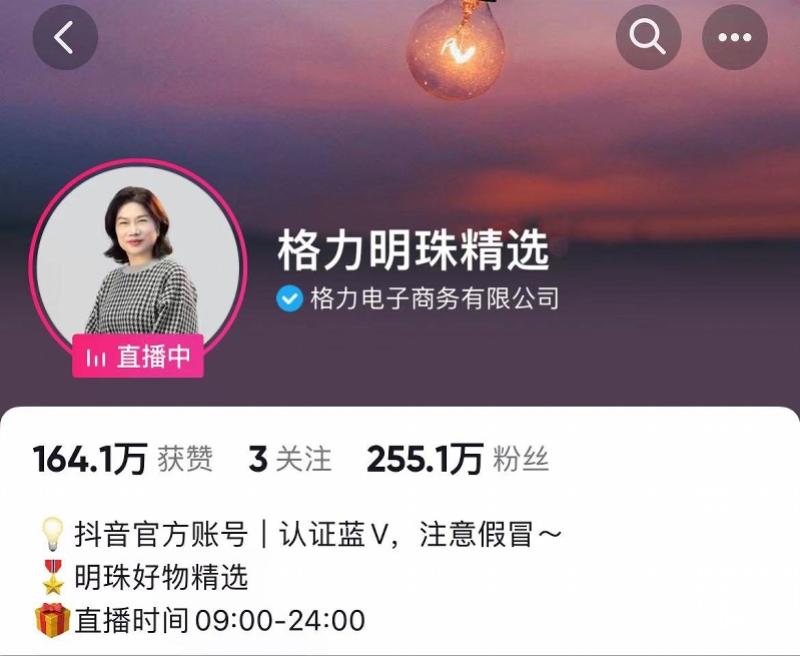The image size is (800, 656).
Task: View the 164.1万 获赞 likes count
Action: click(122, 459)
